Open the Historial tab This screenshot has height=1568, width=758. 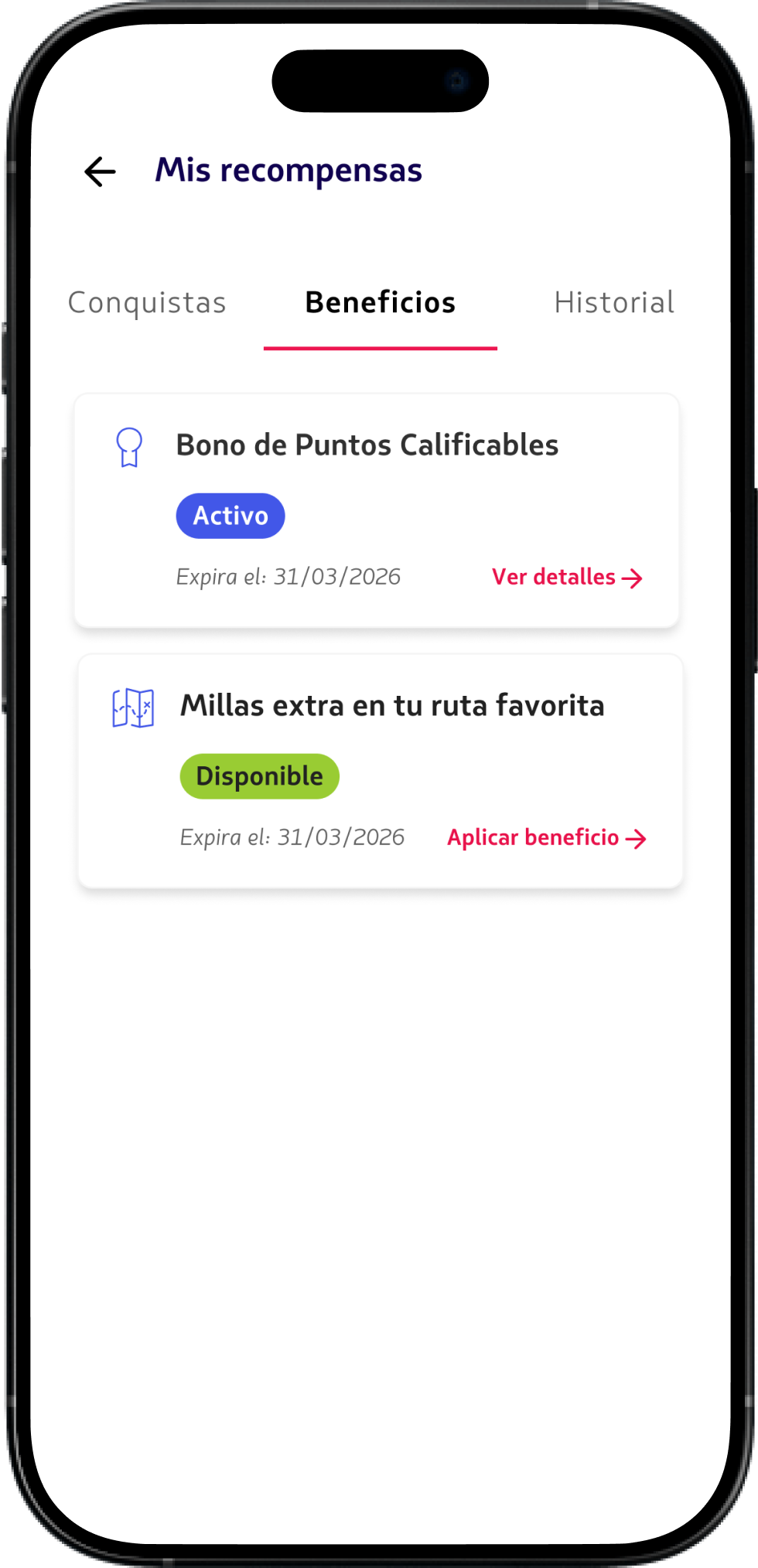(613, 302)
